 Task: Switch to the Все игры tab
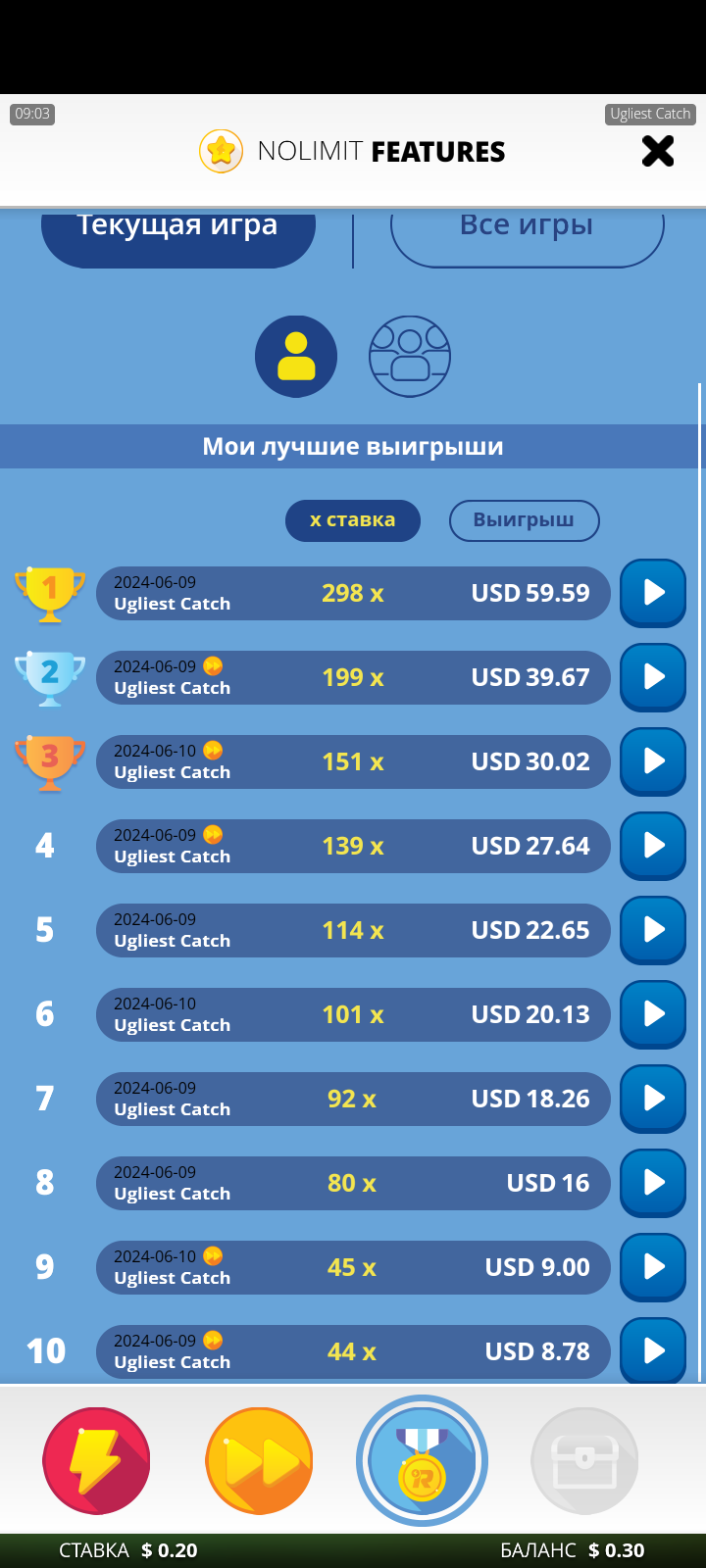(x=527, y=235)
